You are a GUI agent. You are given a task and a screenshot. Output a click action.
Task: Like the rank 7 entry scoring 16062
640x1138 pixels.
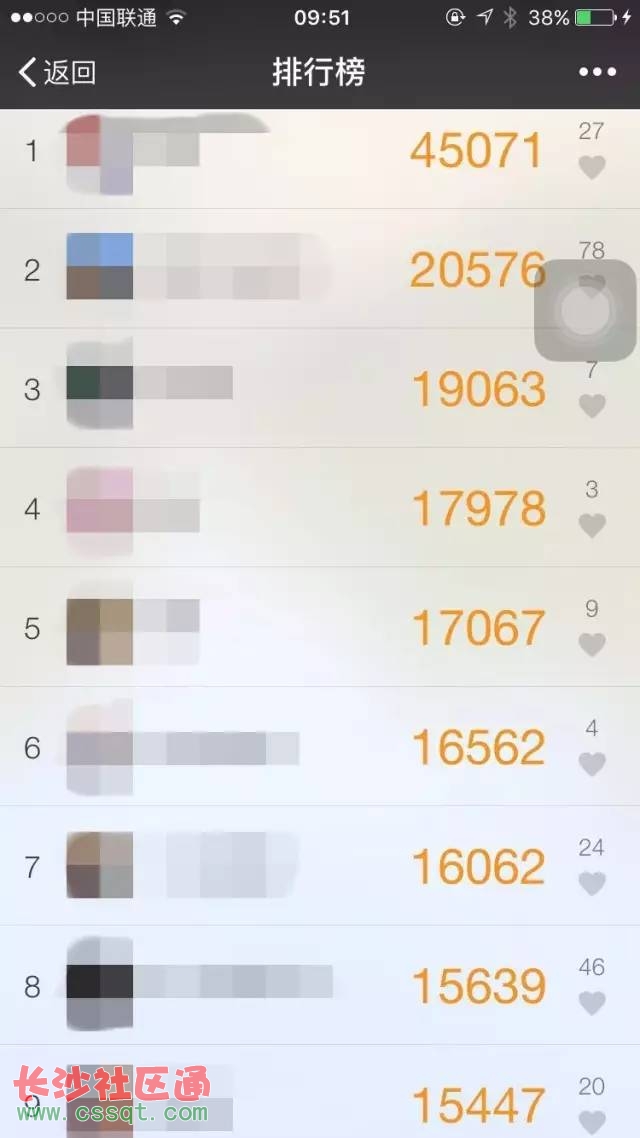point(592,883)
